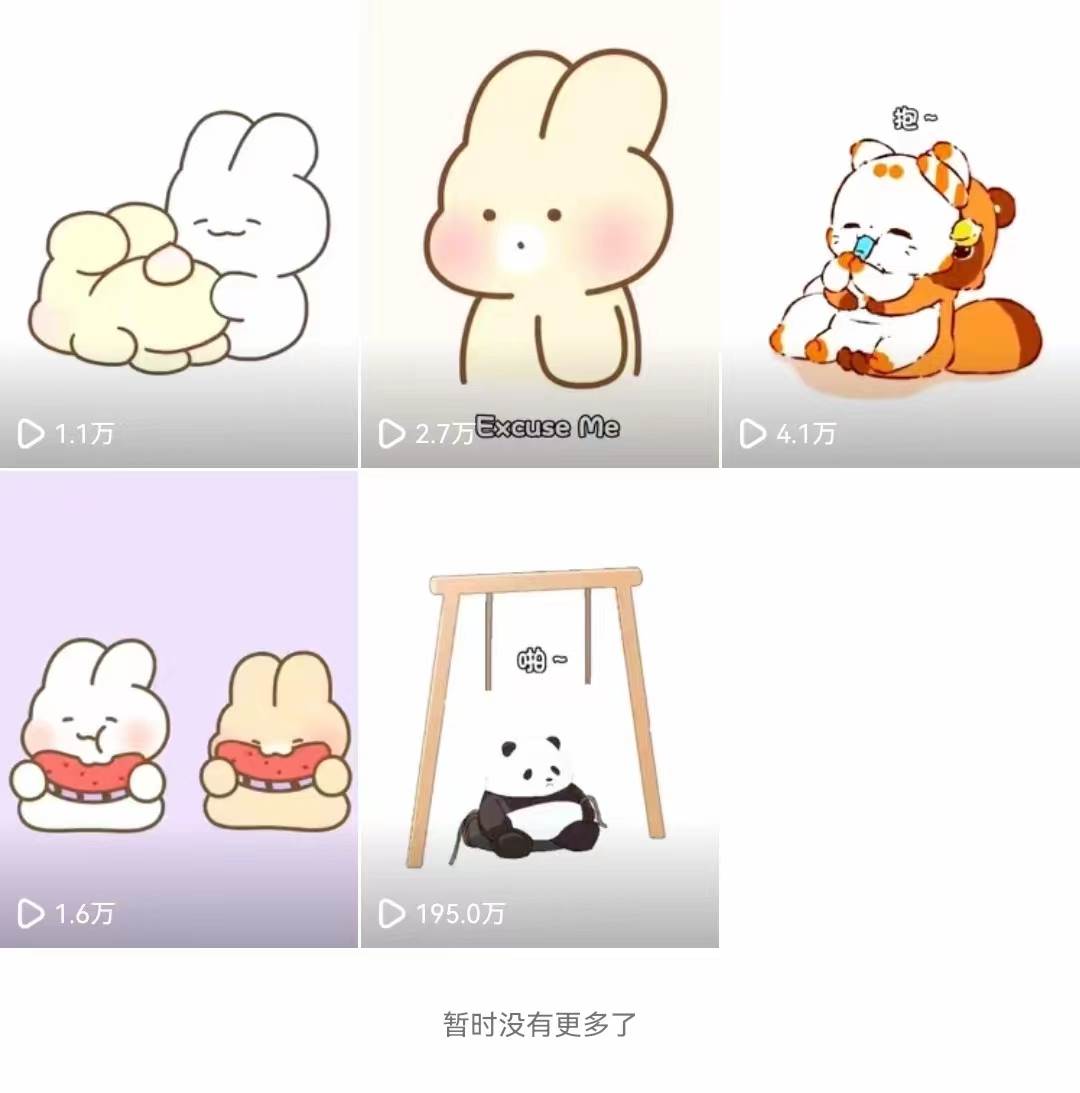1080x1093 pixels.
Task: Click the 1.1万 view count label
Action: [x=82, y=435]
